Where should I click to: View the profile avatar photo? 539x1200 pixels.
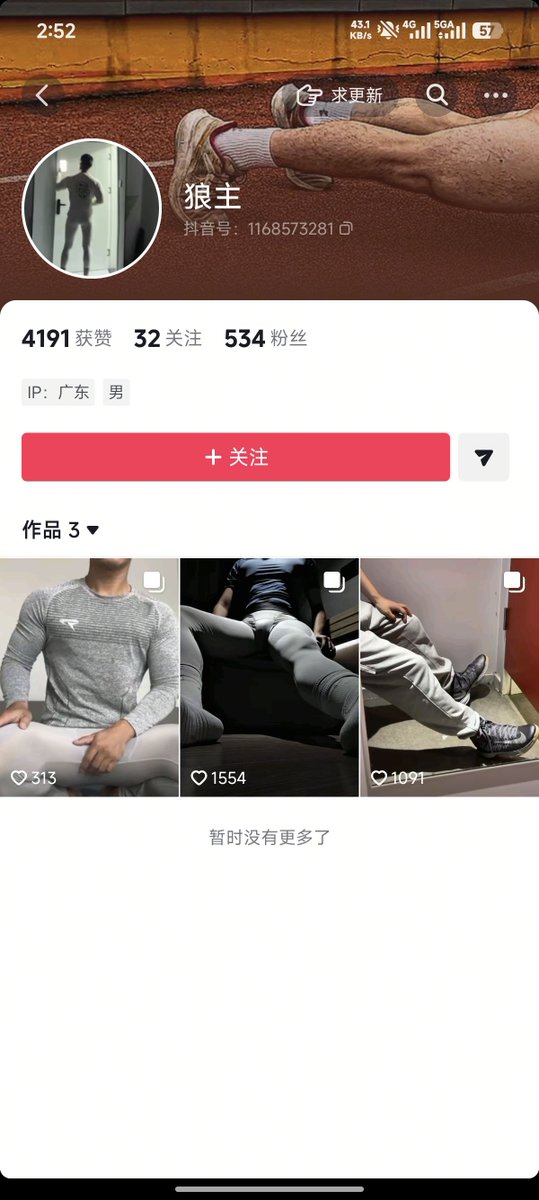click(x=91, y=208)
